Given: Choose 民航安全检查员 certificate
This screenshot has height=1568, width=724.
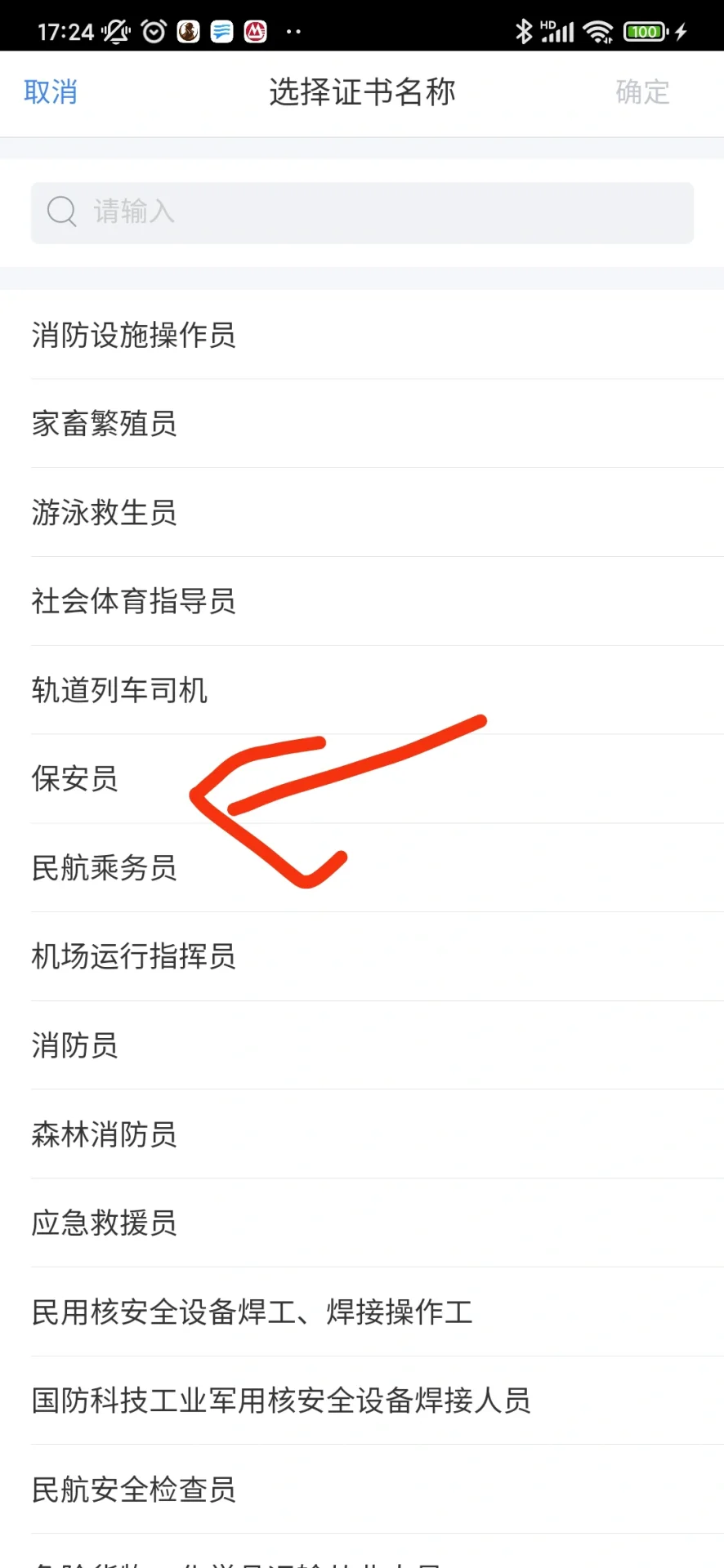Looking at the screenshot, I should [134, 1490].
